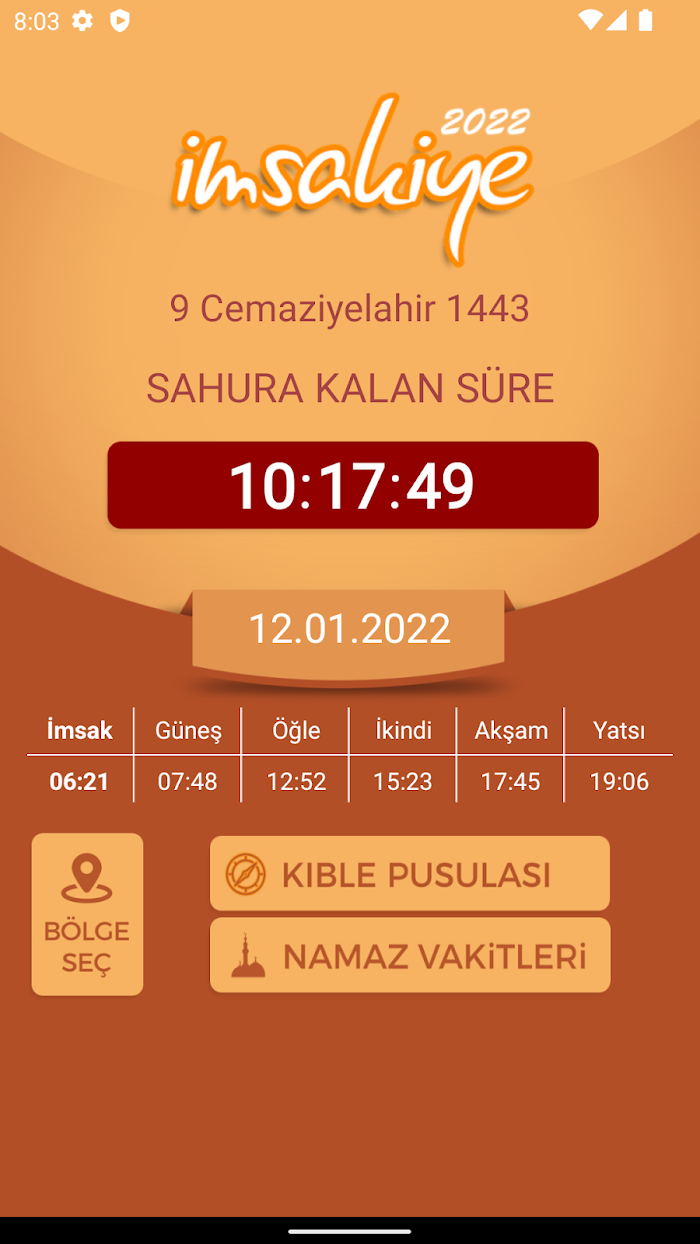Open Namaz Vakitleri prayer times
Screen dimensions: 700x1244
pyautogui.click(x=409, y=955)
